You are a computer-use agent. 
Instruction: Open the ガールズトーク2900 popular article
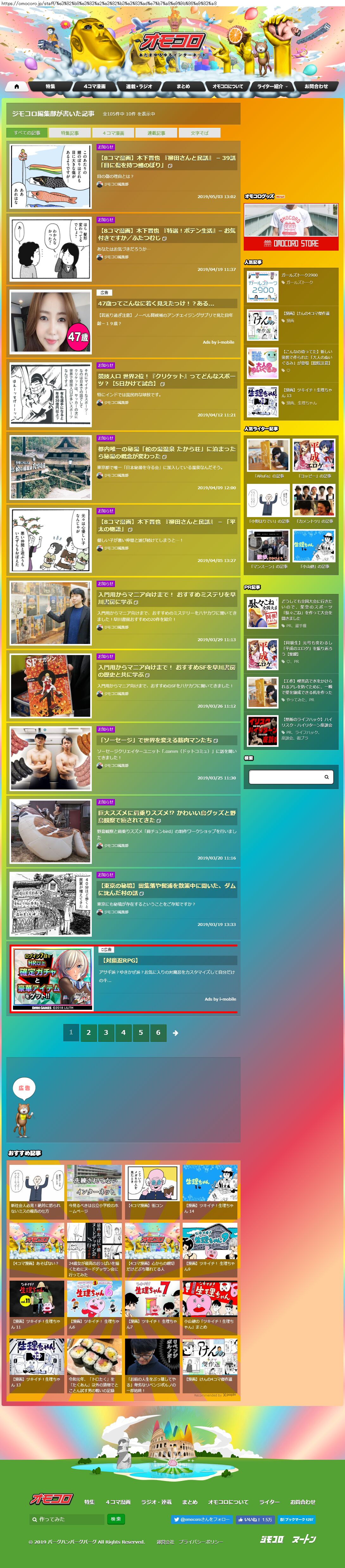pos(299,275)
